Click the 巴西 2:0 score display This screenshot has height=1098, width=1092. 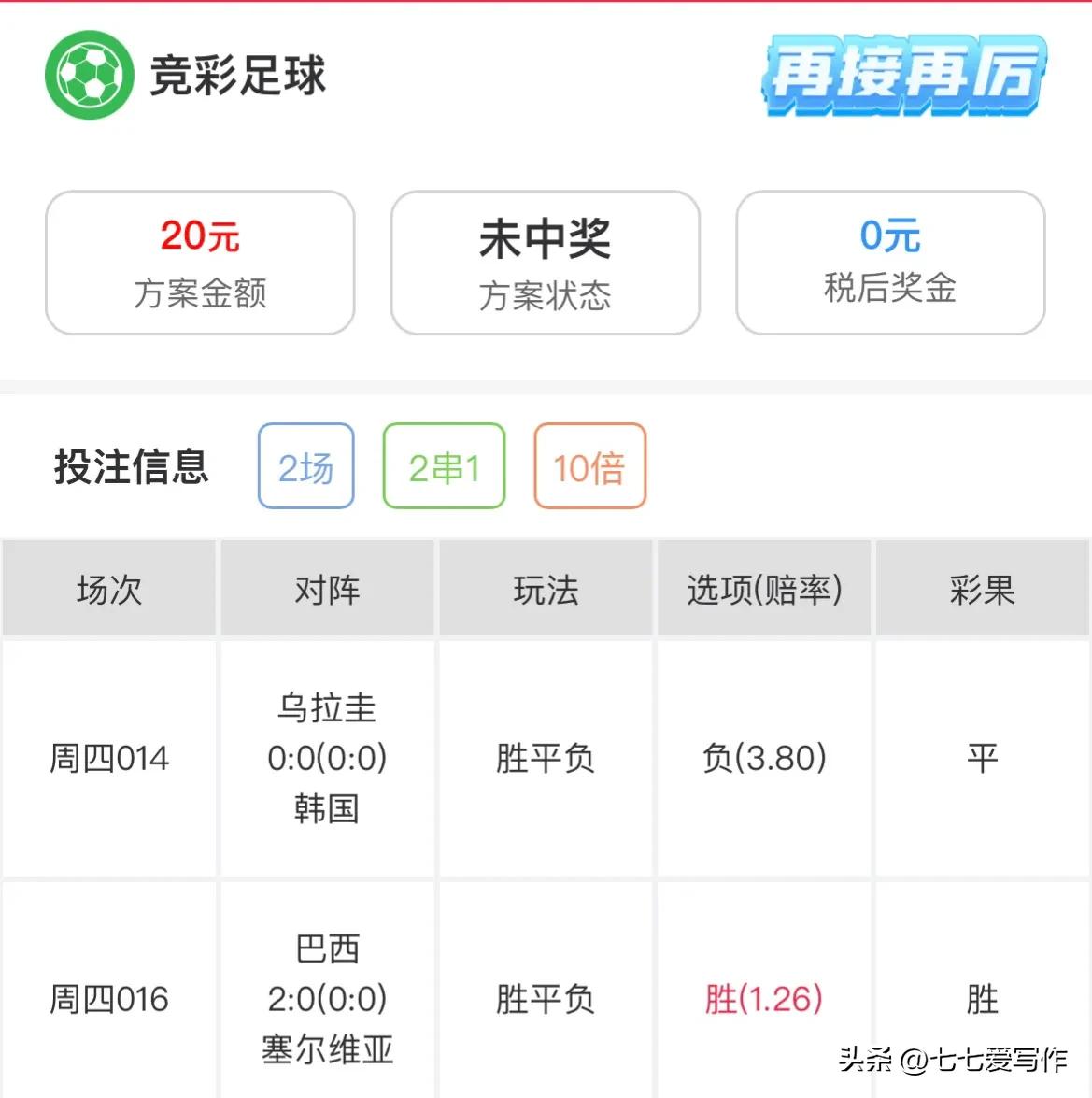click(327, 999)
